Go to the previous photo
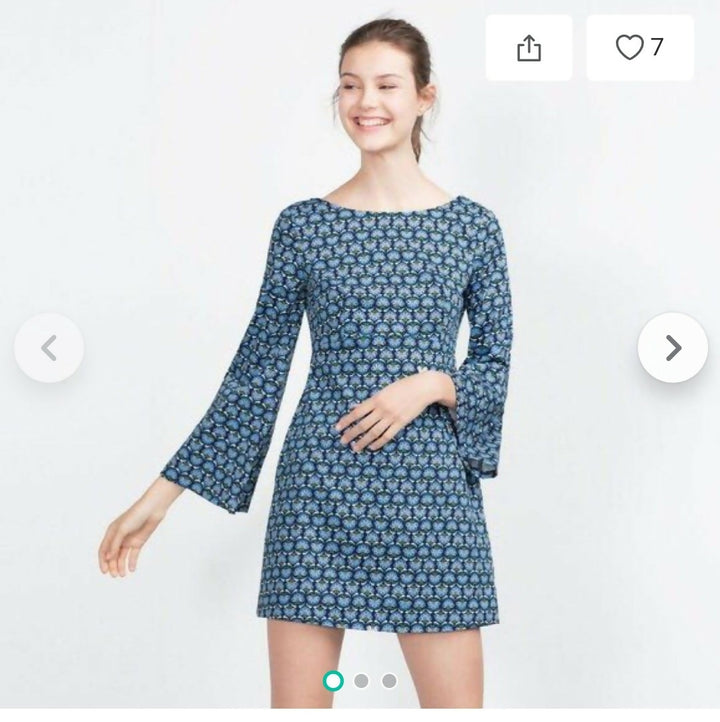720x722 pixels. [x=49, y=348]
